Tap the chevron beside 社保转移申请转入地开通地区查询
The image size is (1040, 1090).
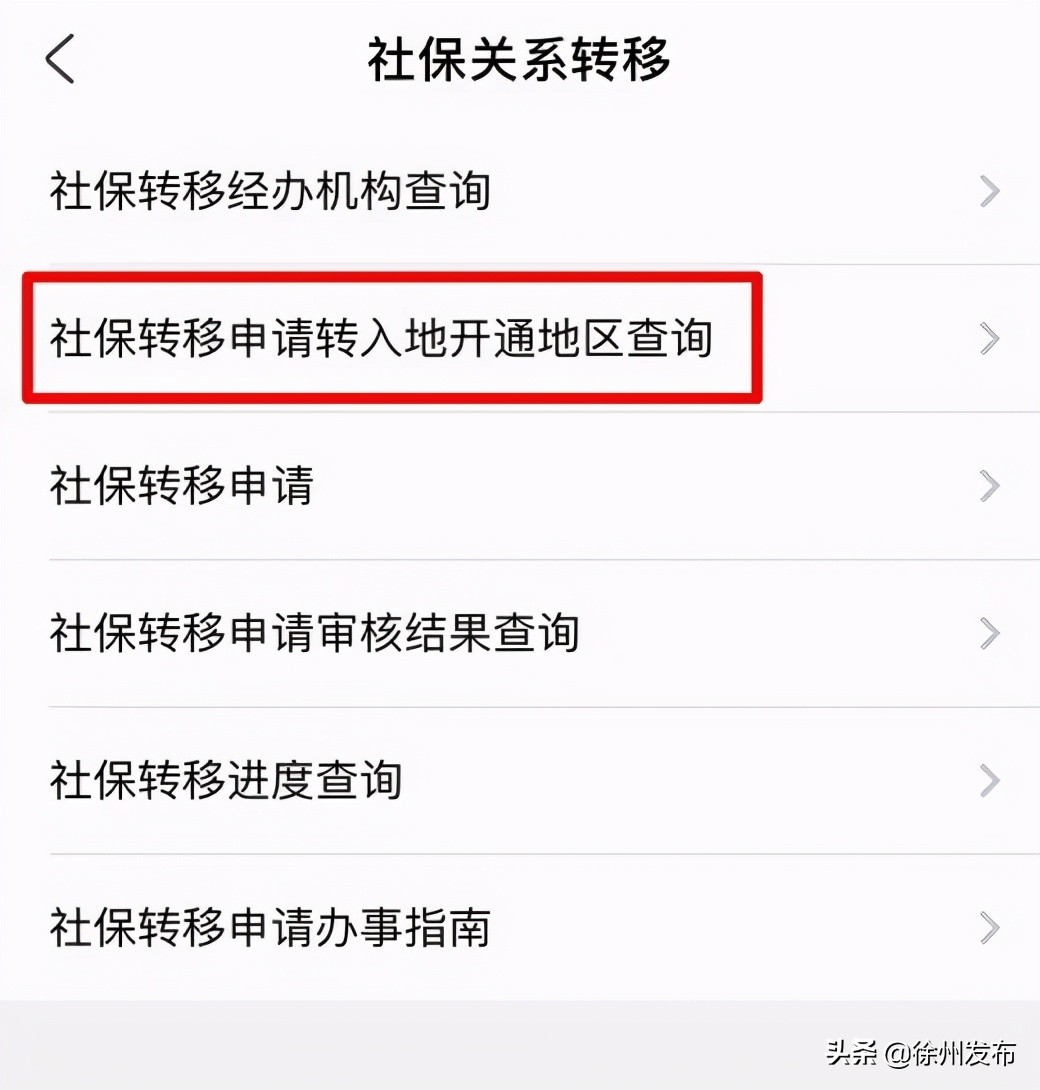(x=990, y=339)
